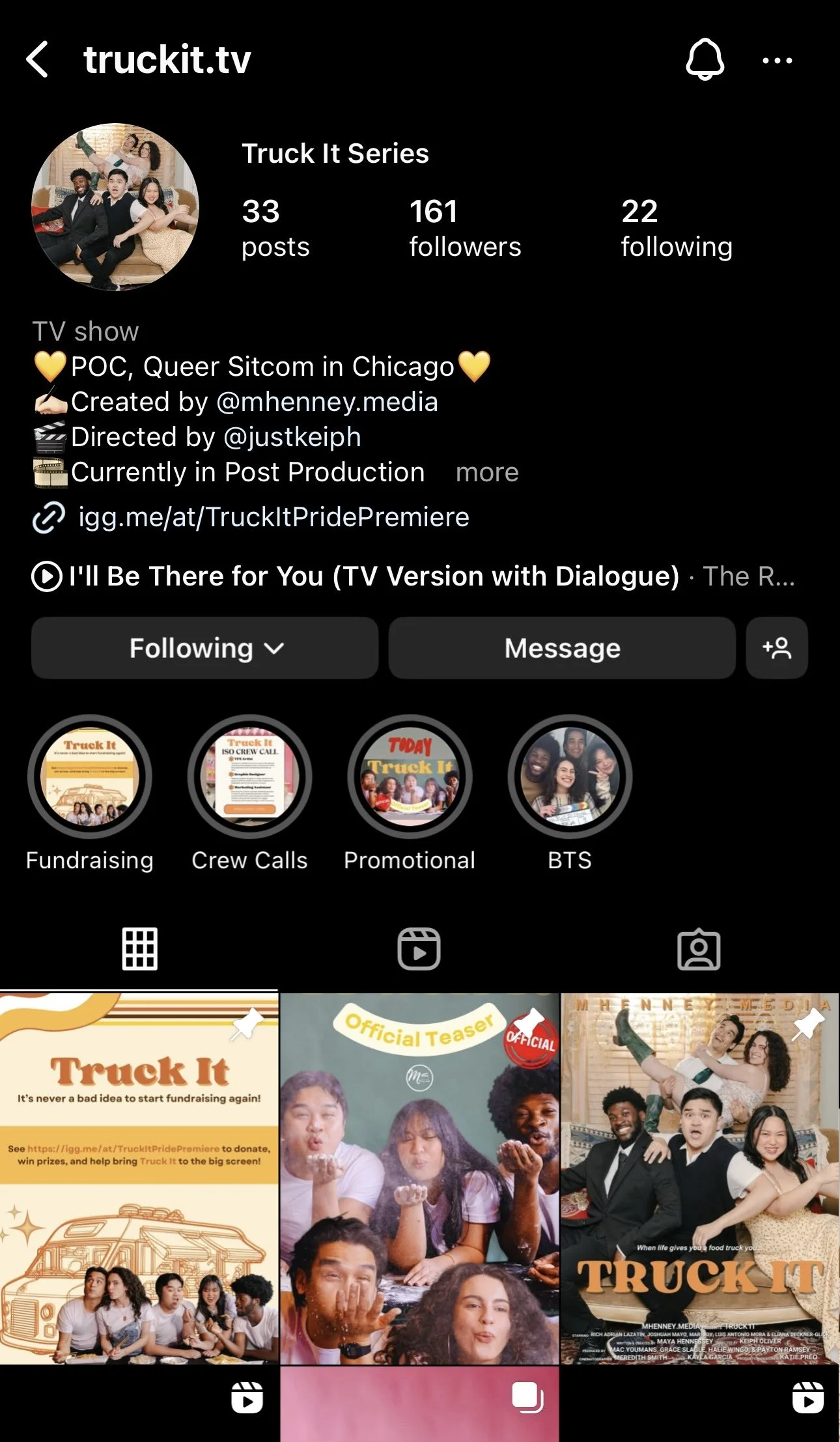
Task: Open the Following dropdown
Action: pos(205,648)
